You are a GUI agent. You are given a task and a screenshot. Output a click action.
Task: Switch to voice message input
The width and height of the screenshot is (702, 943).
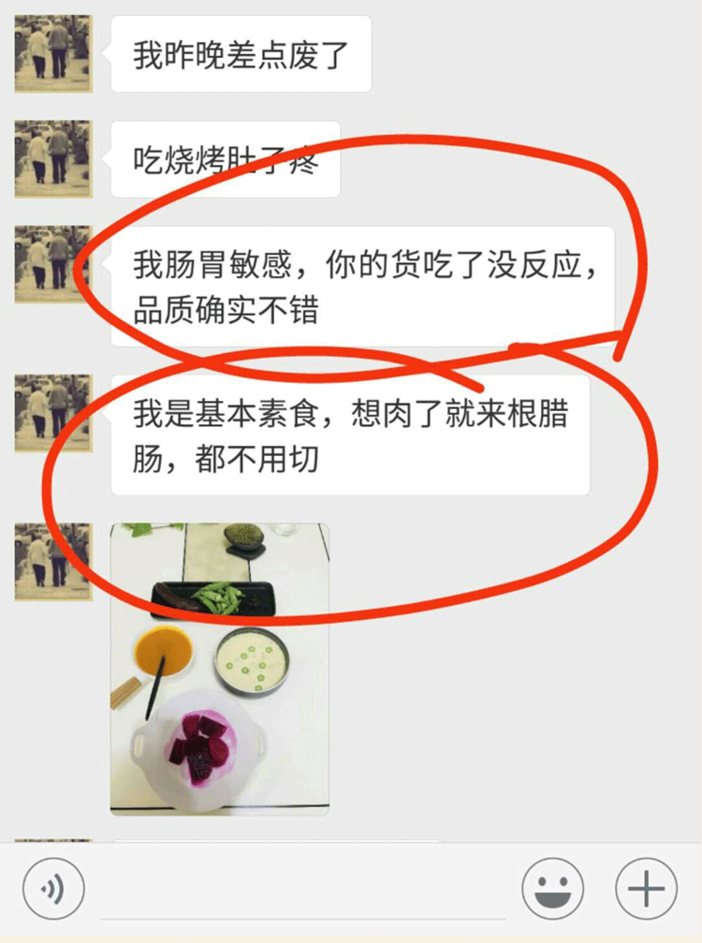tap(53, 888)
